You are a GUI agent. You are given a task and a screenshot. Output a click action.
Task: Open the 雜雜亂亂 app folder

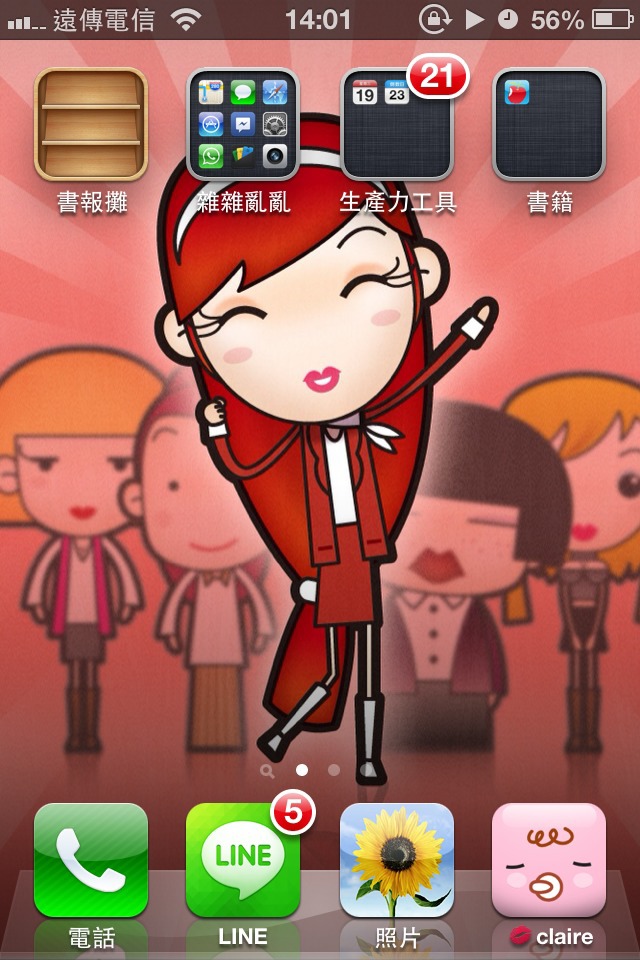click(243, 124)
